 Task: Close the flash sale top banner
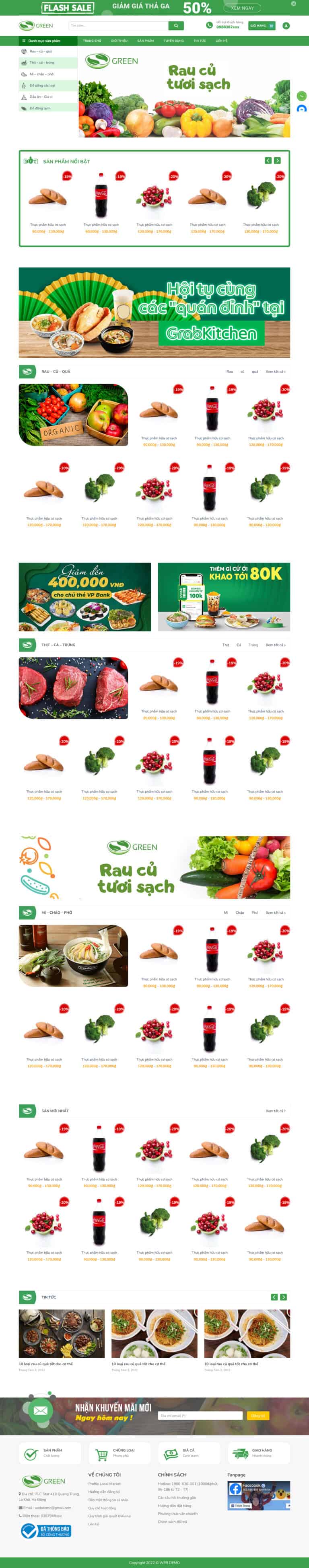(293, 4)
